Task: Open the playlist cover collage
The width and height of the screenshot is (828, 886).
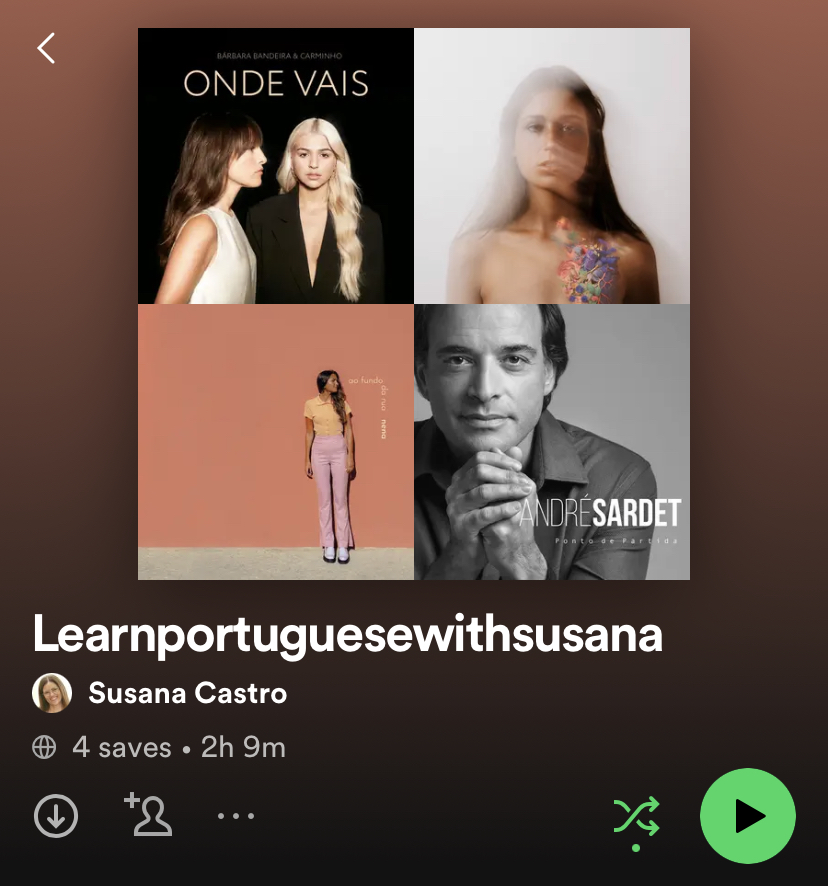Action: pos(414,304)
